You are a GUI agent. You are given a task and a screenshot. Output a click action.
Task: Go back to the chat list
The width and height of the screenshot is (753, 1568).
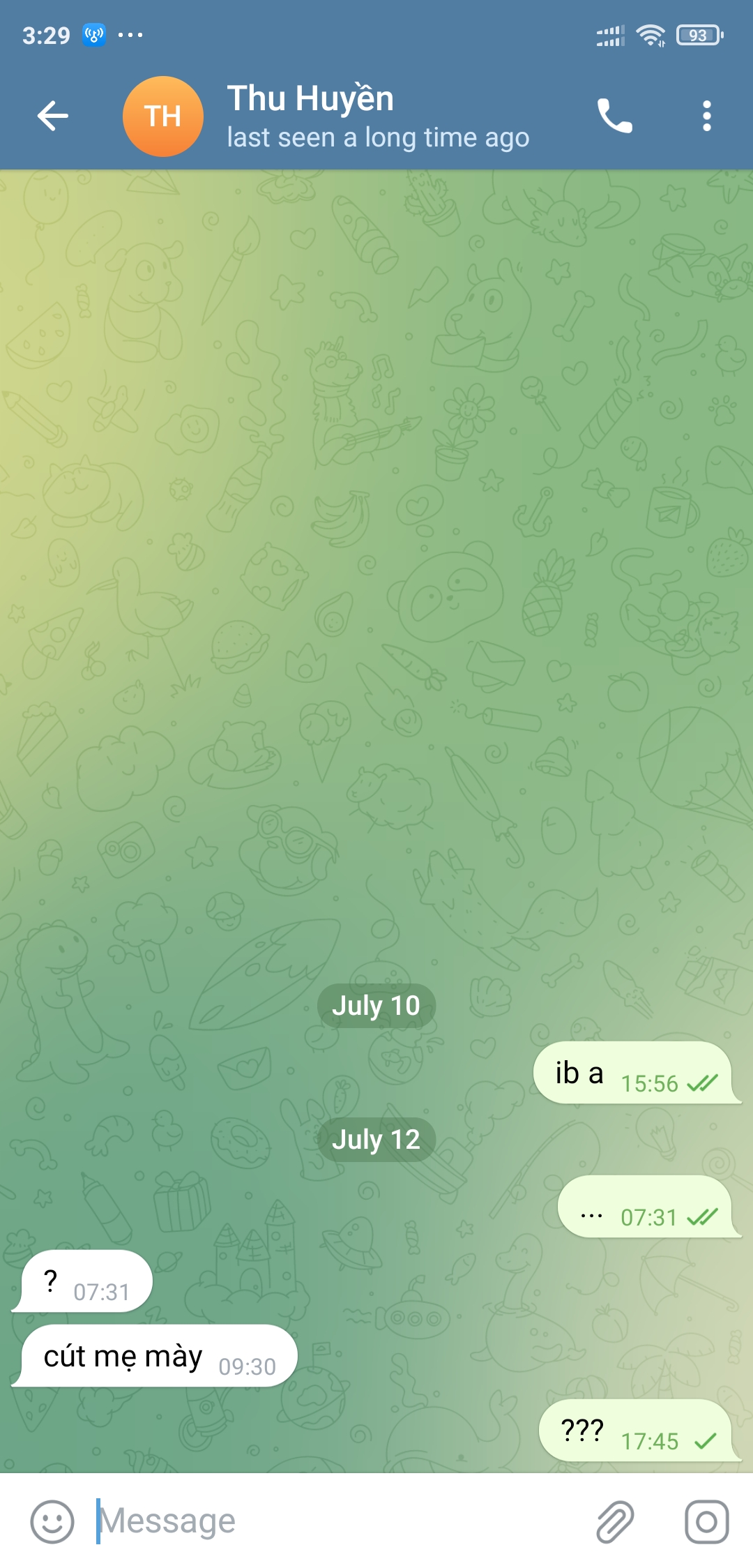point(53,116)
